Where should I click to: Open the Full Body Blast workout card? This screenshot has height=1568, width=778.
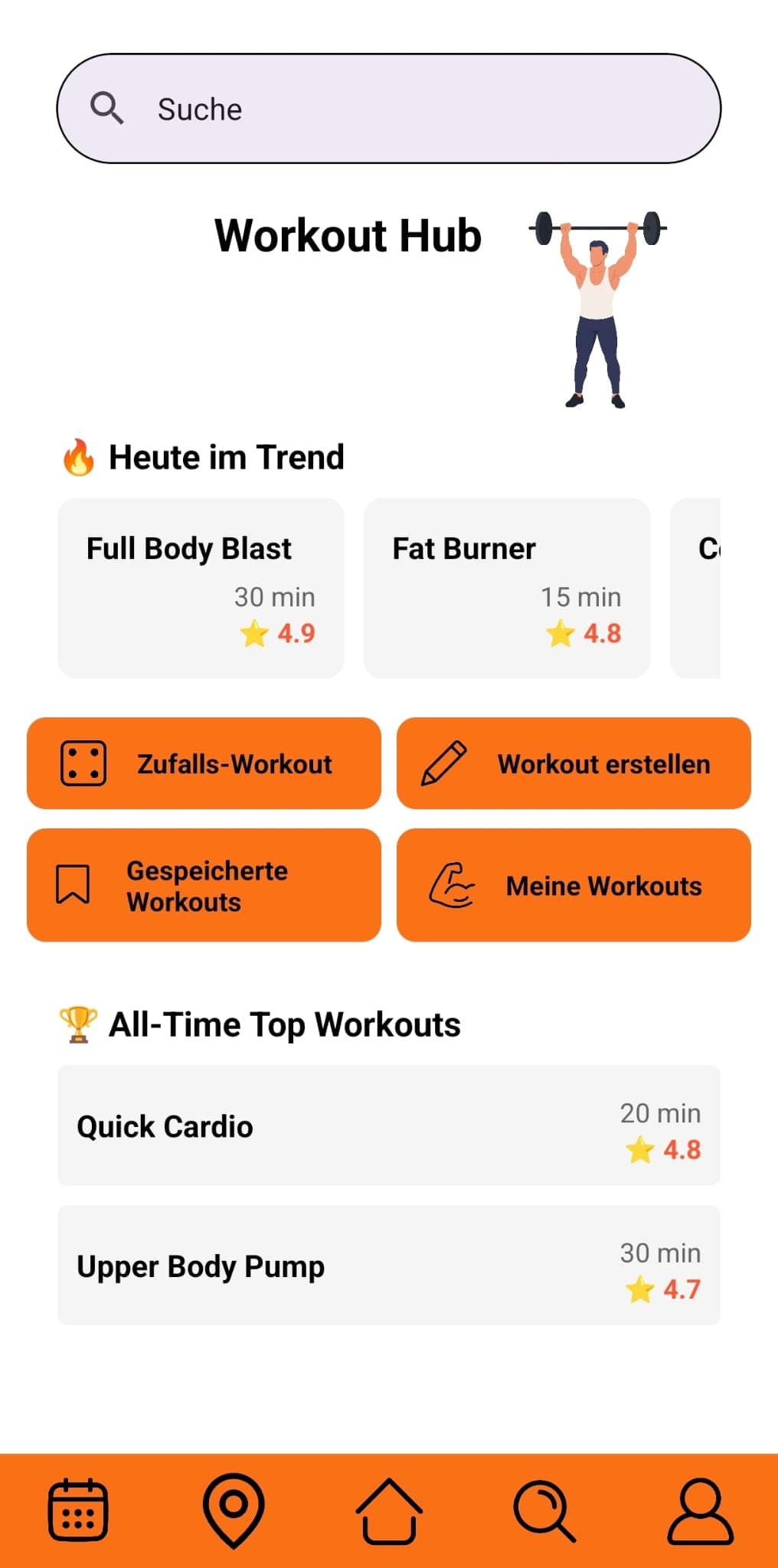(x=201, y=588)
